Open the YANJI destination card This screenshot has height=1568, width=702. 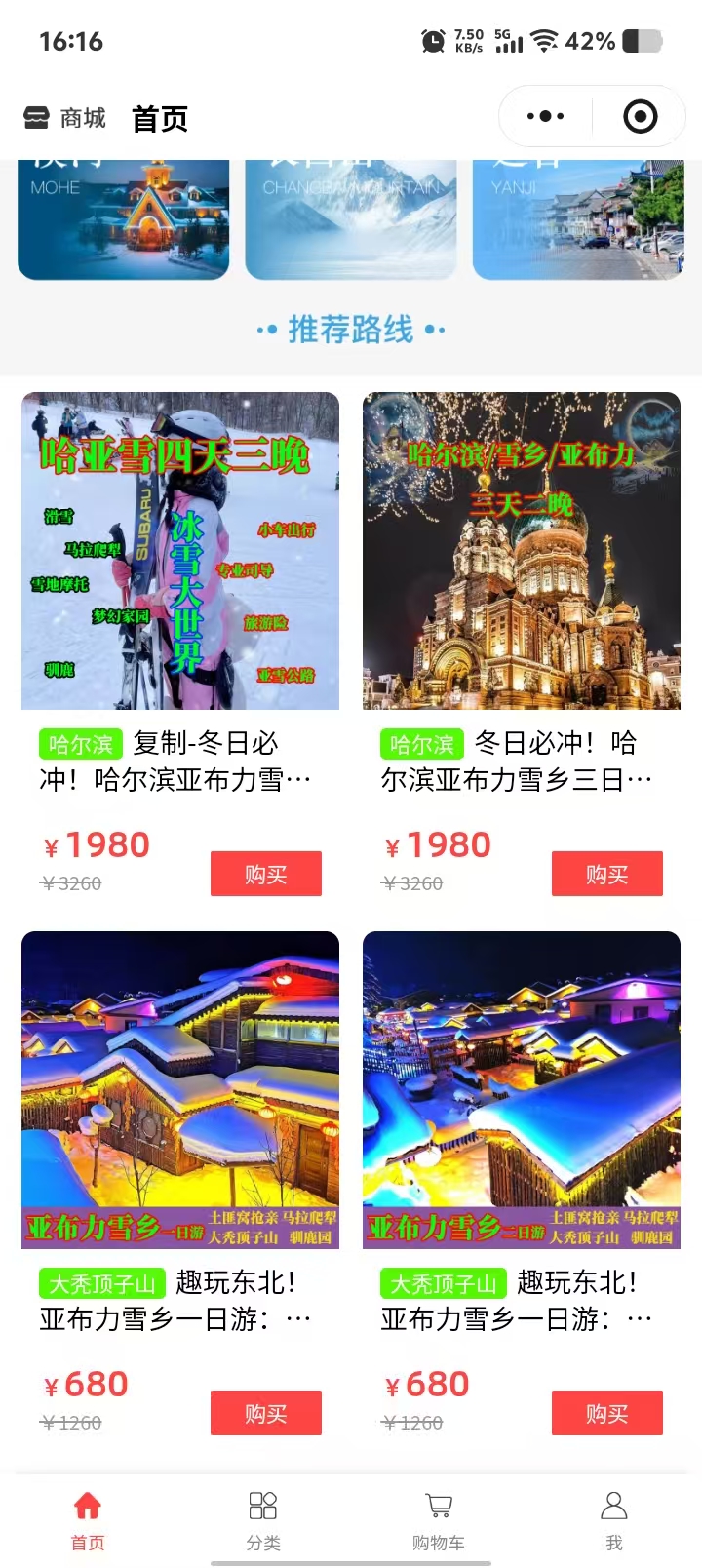pos(578,219)
